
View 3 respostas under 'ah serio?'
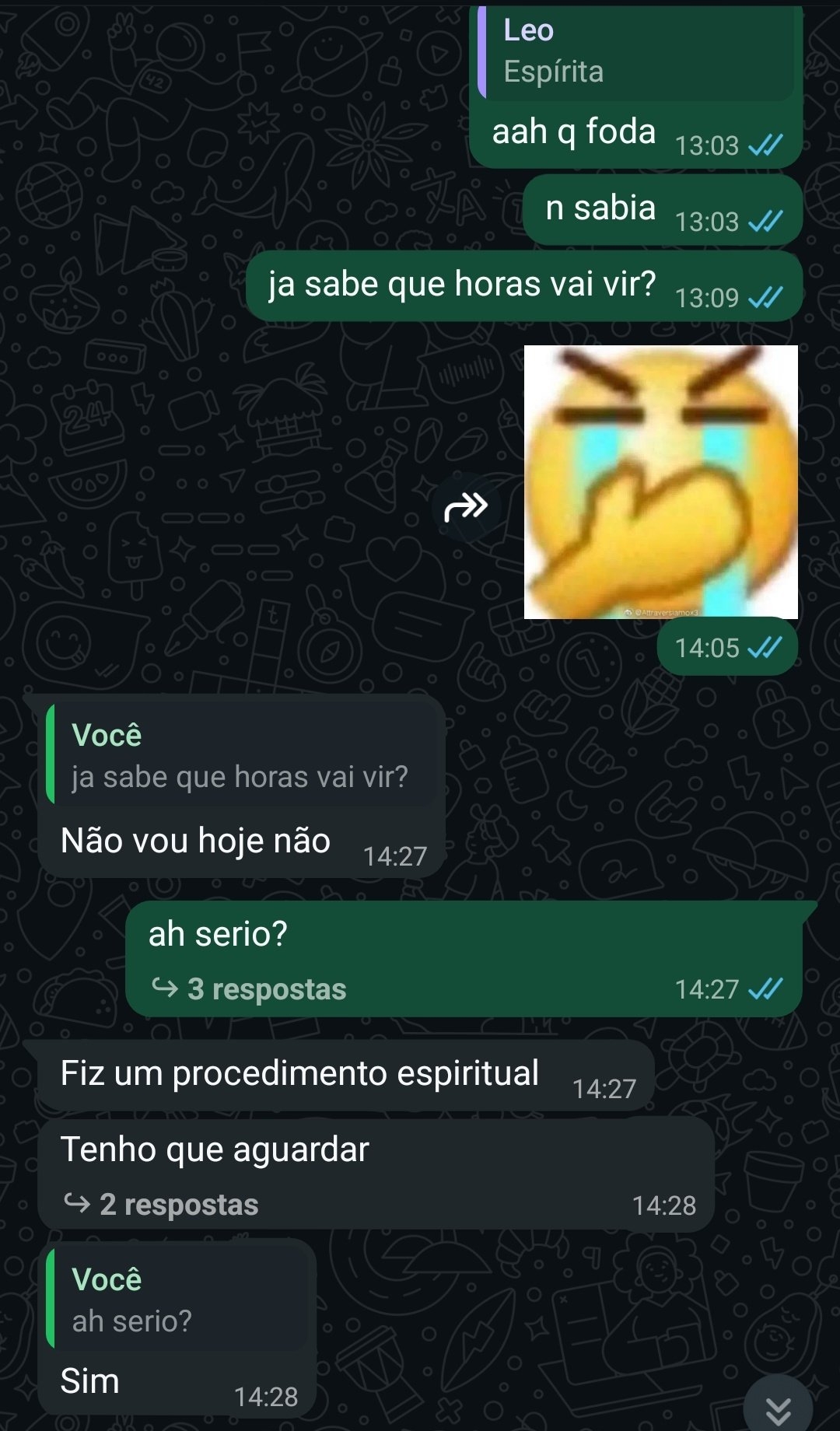249,989
